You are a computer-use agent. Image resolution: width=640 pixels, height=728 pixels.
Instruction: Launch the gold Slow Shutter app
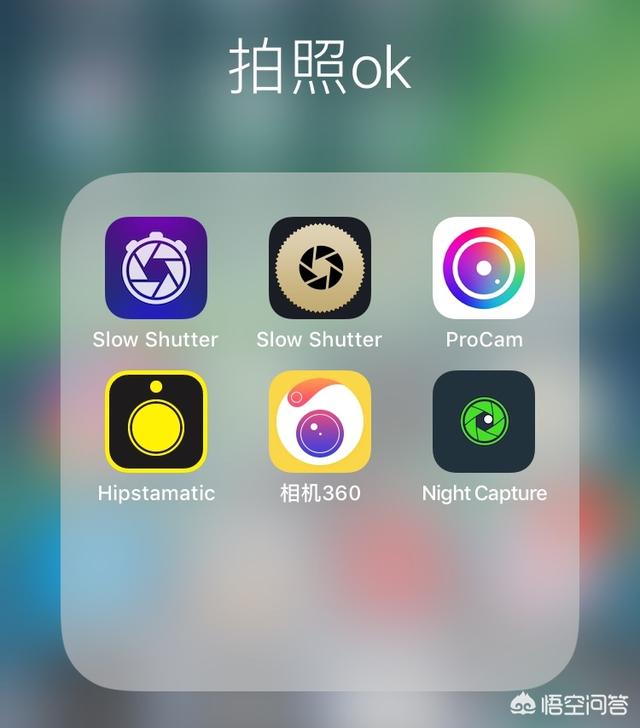pyautogui.click(x=320, y=267)
